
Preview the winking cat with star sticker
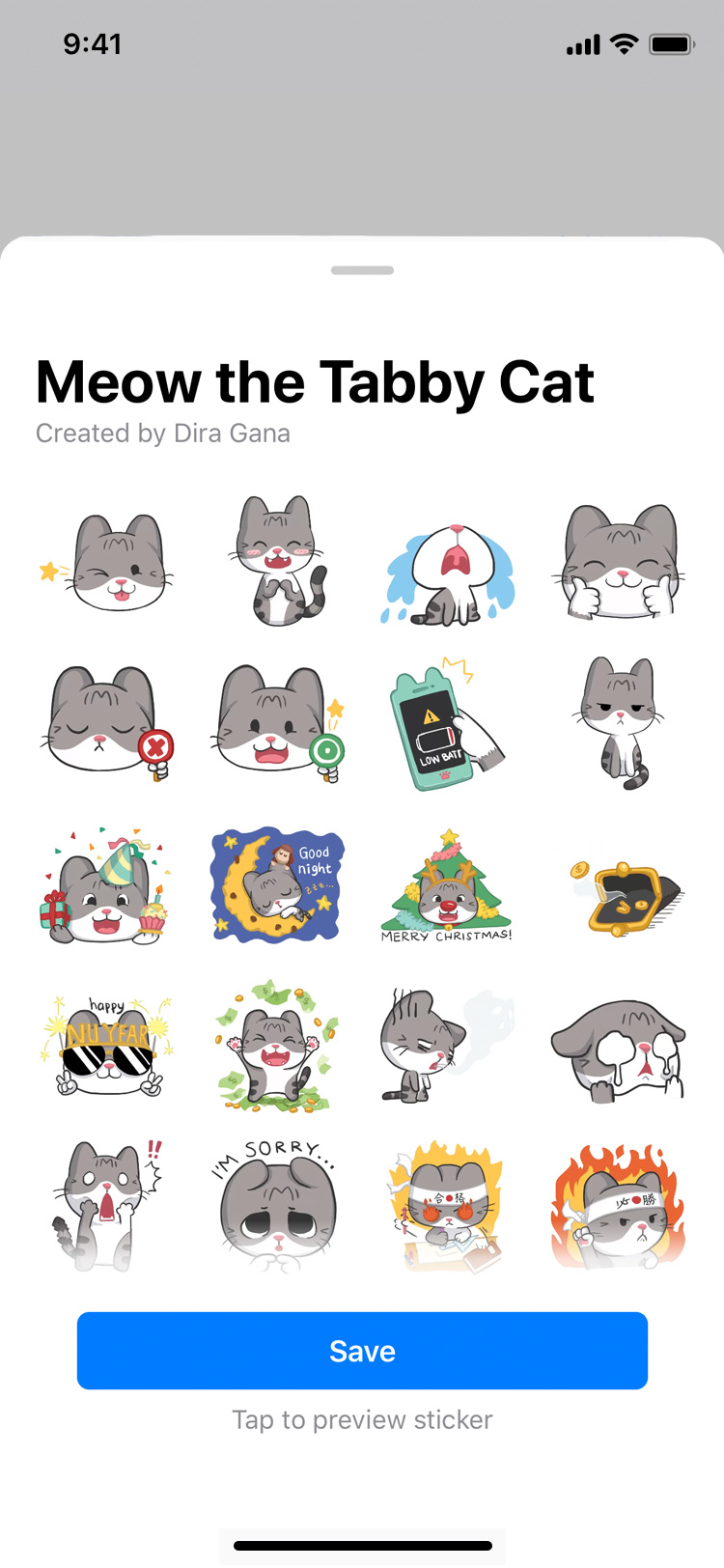tap(108, 562)
